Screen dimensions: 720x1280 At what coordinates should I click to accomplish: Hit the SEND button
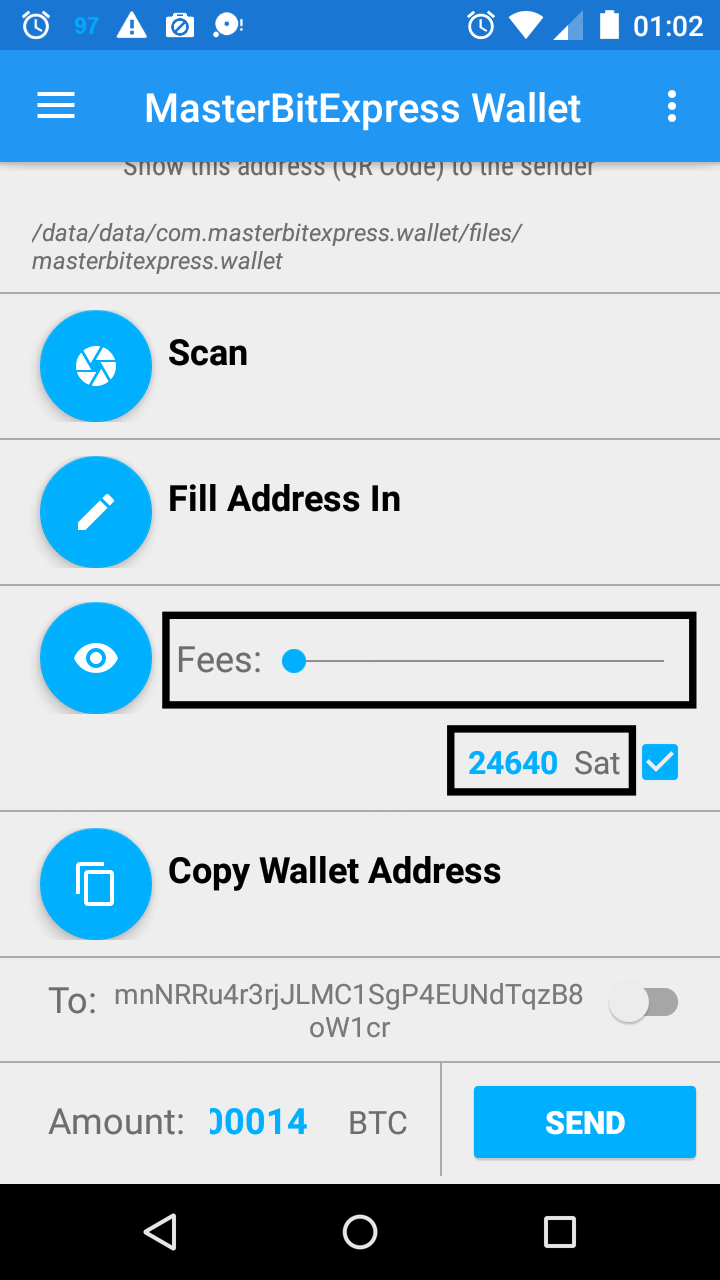coord(585,1122)
